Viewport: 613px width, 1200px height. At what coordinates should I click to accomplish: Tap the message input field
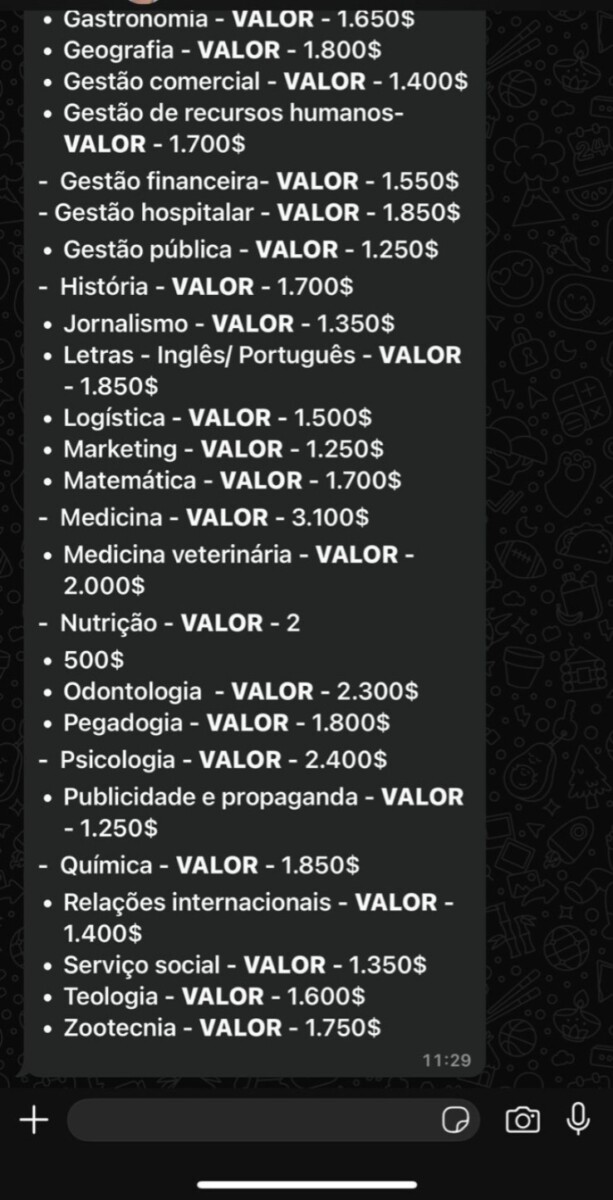point(250,1120)
